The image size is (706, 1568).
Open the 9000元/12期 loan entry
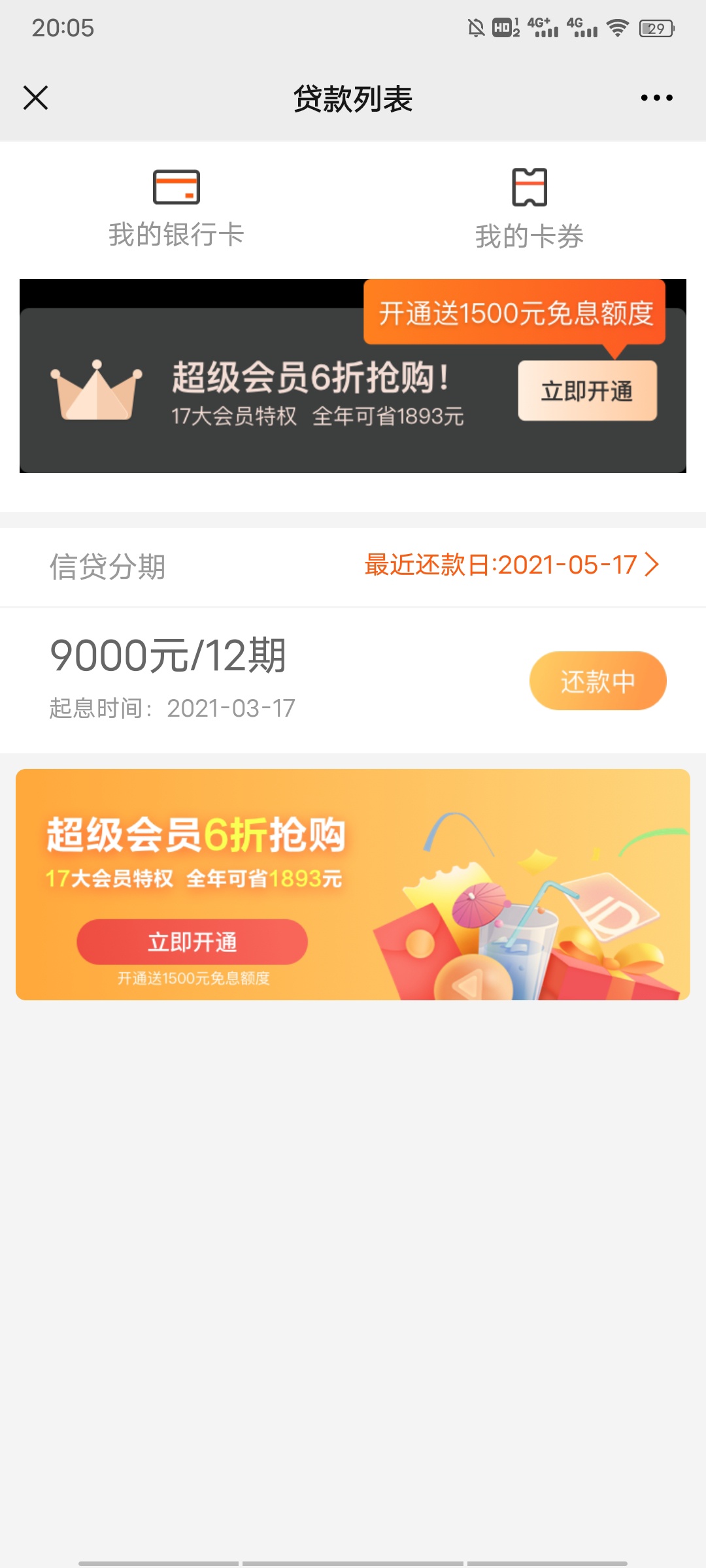(353, 680)
